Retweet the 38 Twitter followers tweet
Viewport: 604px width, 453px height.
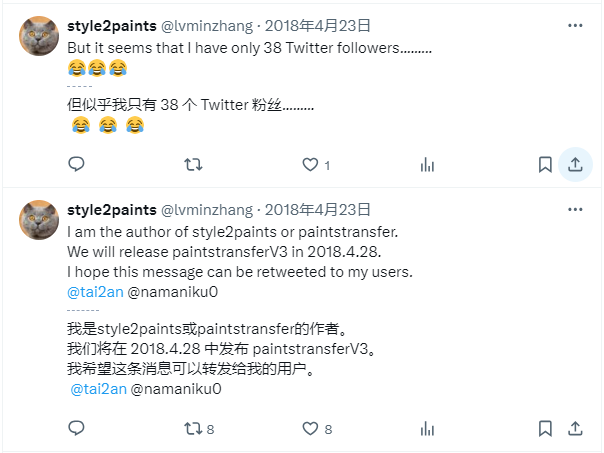click(x=195, y=164)
